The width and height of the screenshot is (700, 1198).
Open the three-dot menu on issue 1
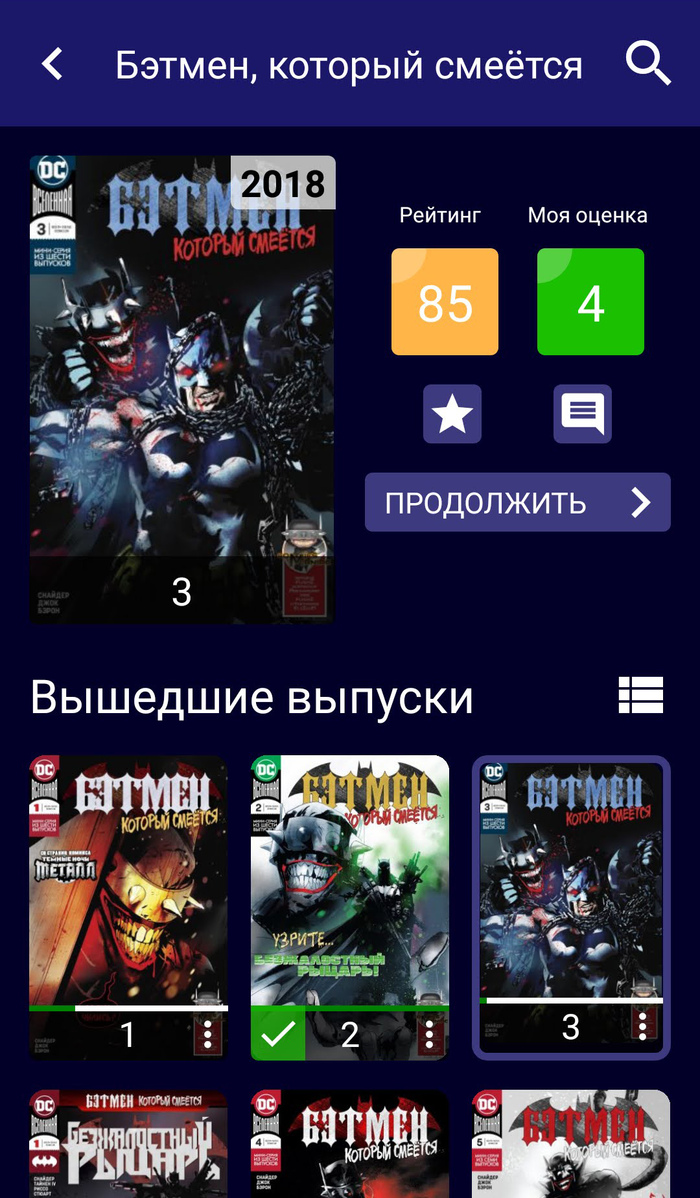tap(208, 1034)
